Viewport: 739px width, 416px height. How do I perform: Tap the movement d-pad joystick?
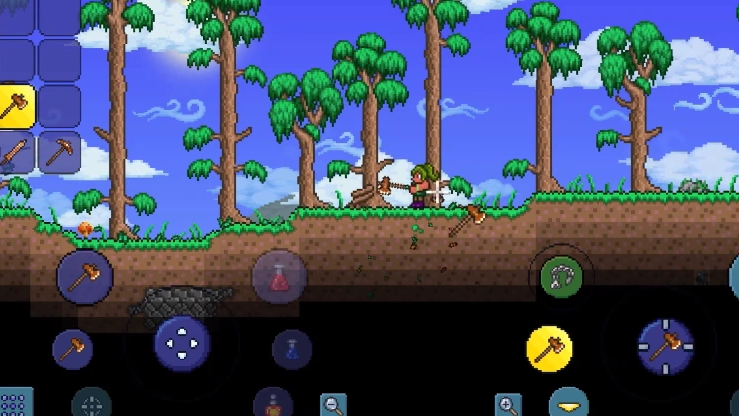click(182, 344)
